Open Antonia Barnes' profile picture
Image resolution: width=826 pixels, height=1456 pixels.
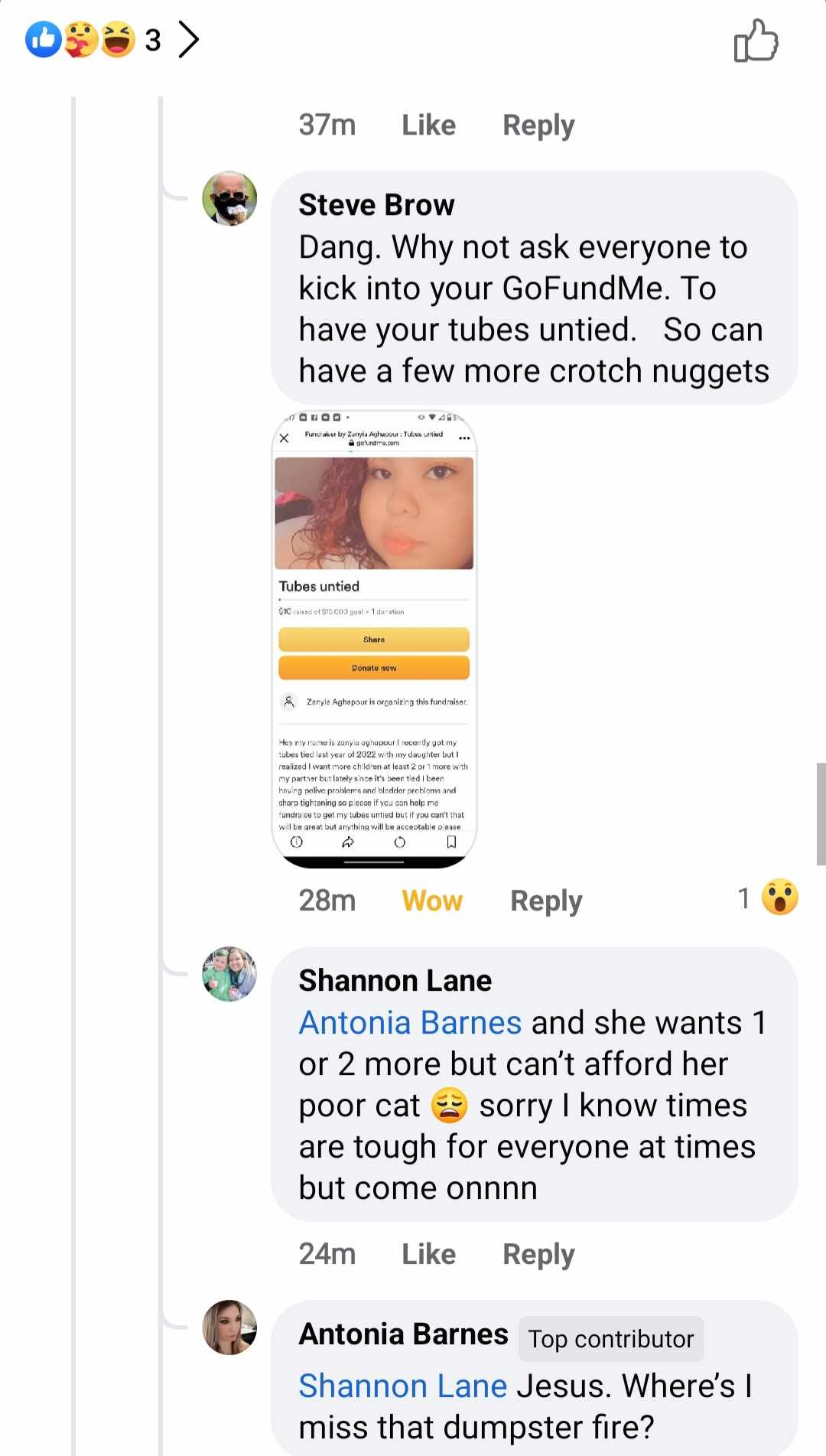229,1327
